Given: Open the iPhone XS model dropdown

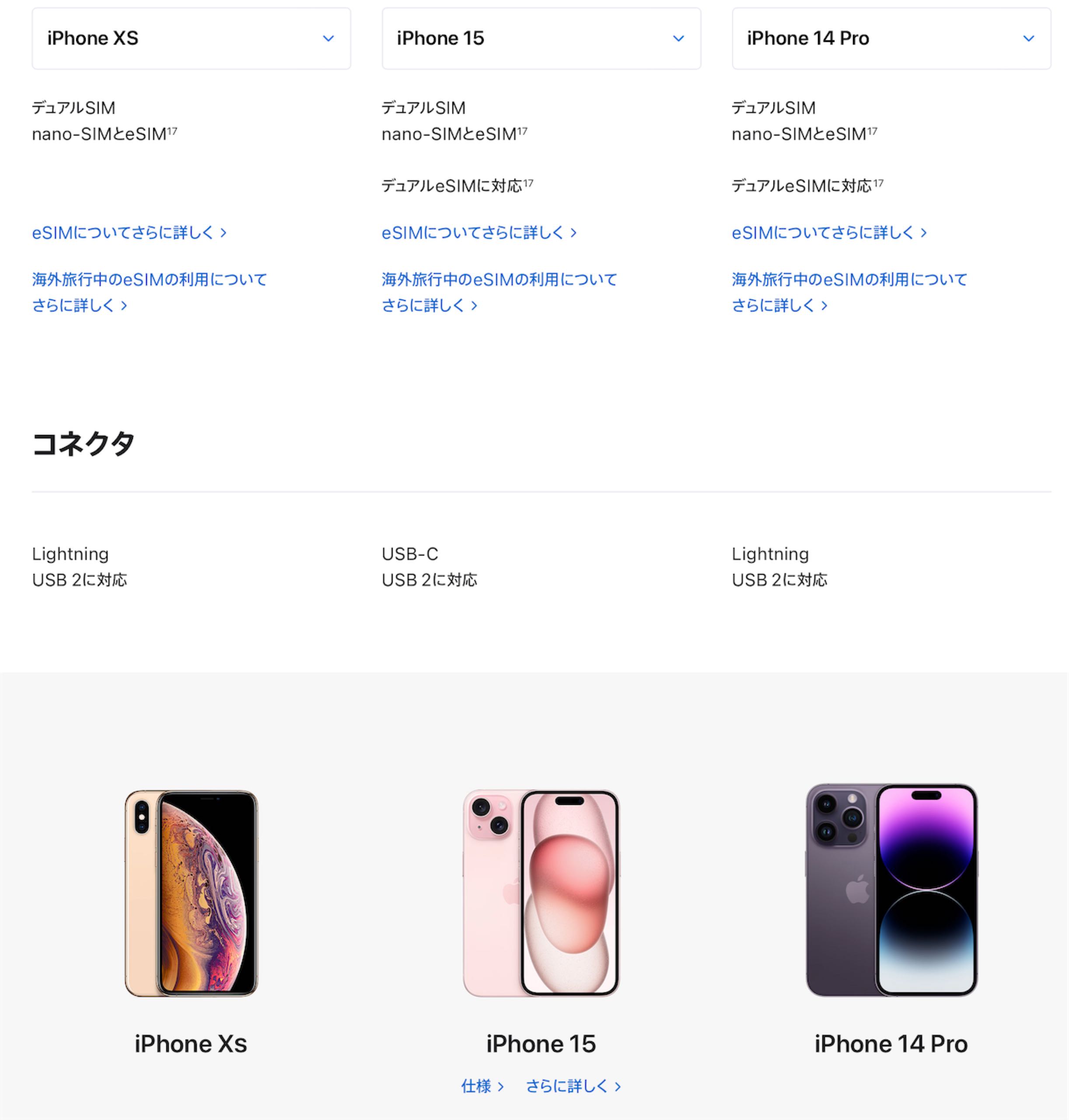Looking at the screenshot, I should point(191,38).
